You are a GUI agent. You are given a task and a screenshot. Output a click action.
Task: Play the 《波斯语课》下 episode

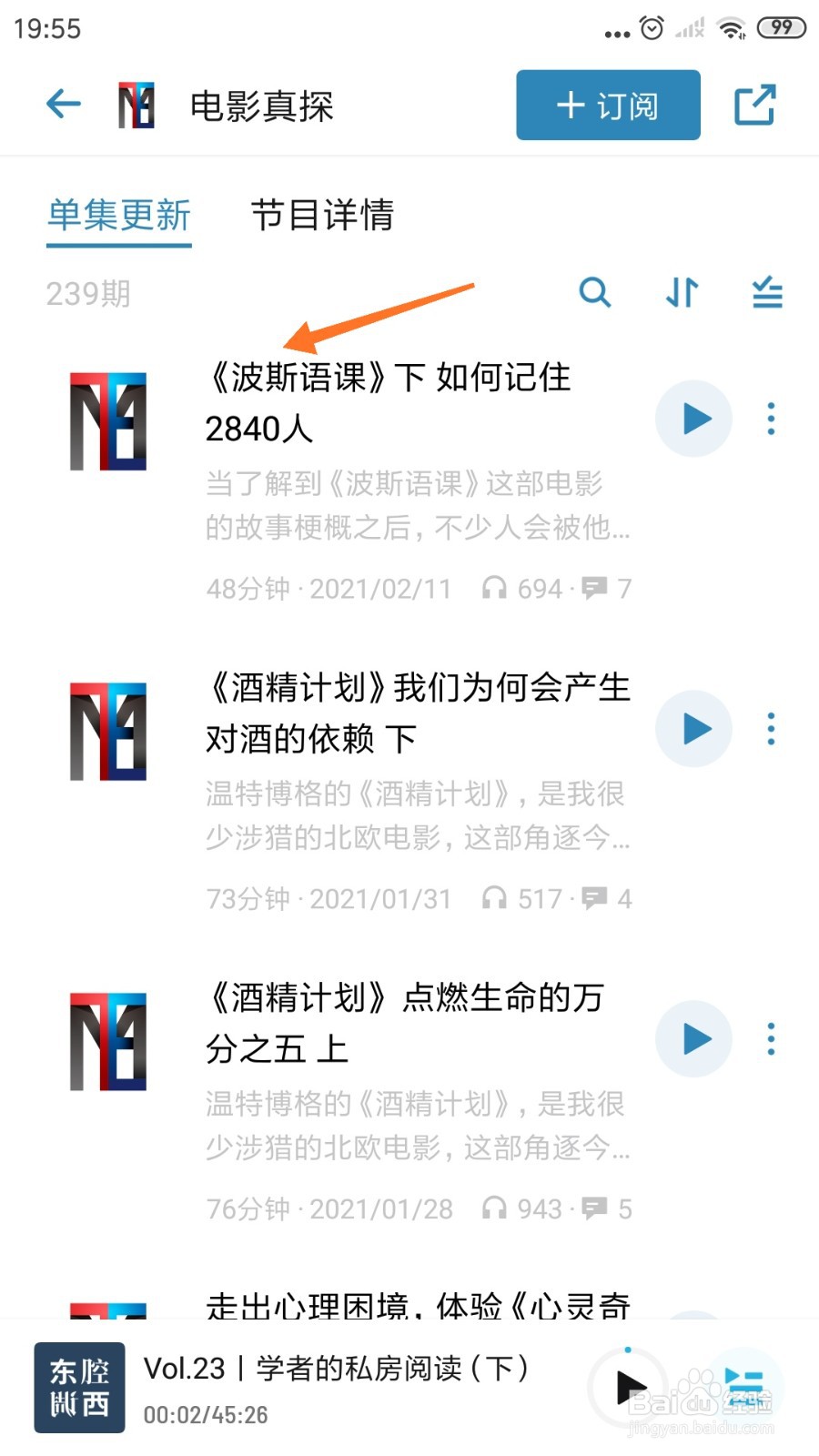(x=693, y=419)
